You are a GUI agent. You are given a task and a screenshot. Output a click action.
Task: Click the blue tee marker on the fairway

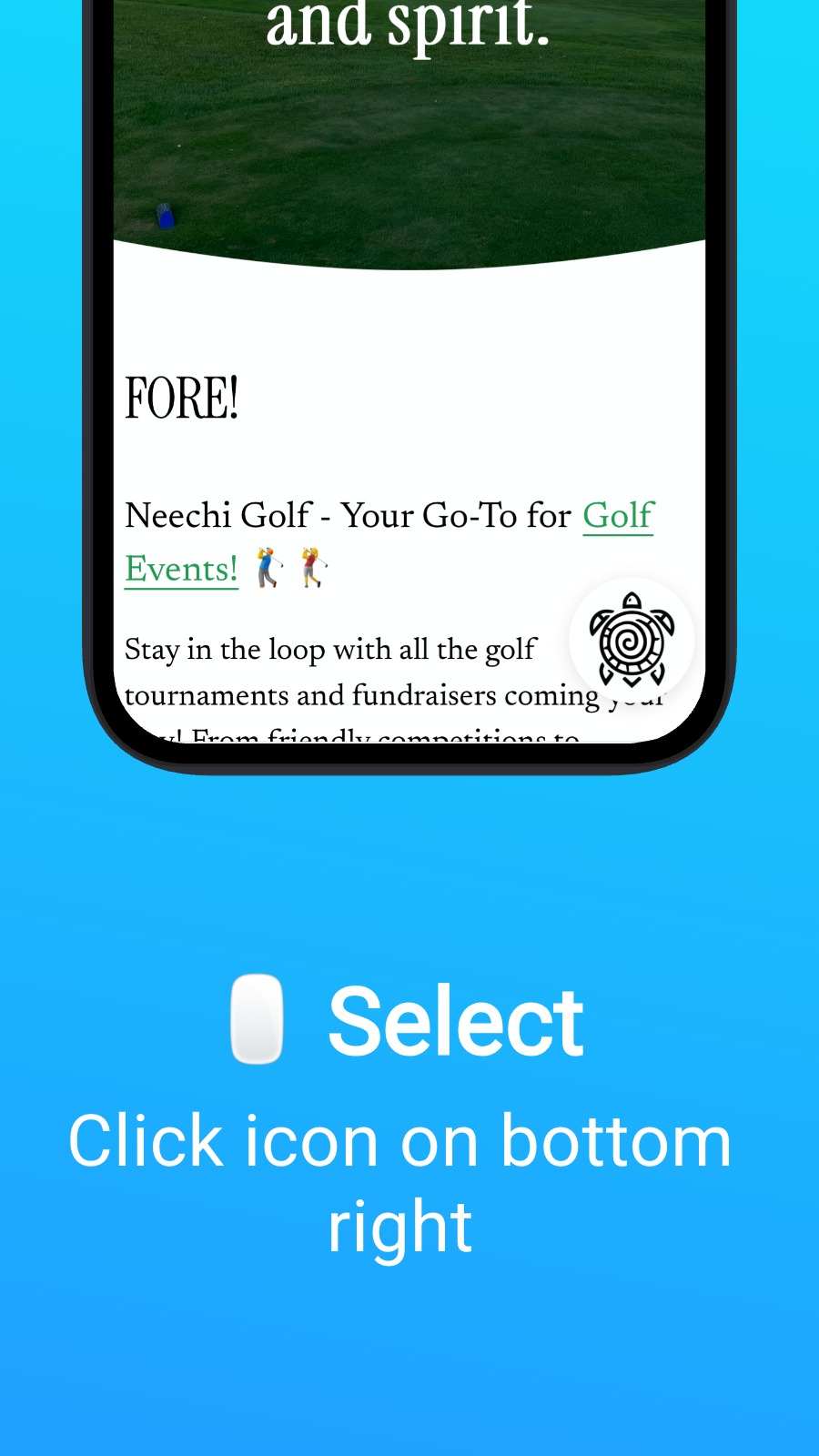coord(165,217)
